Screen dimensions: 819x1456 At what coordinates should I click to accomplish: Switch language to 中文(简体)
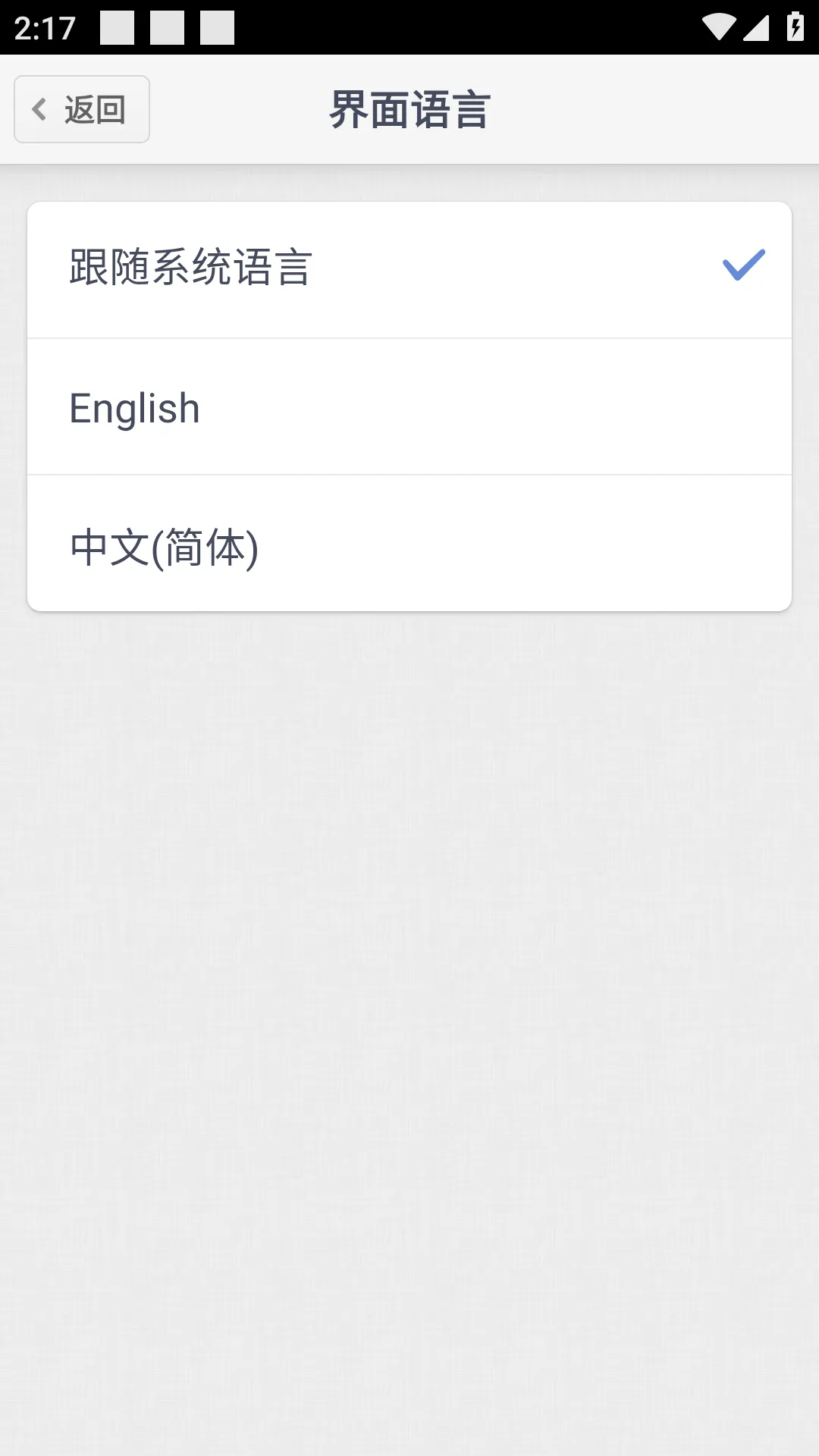pos(409,545)
